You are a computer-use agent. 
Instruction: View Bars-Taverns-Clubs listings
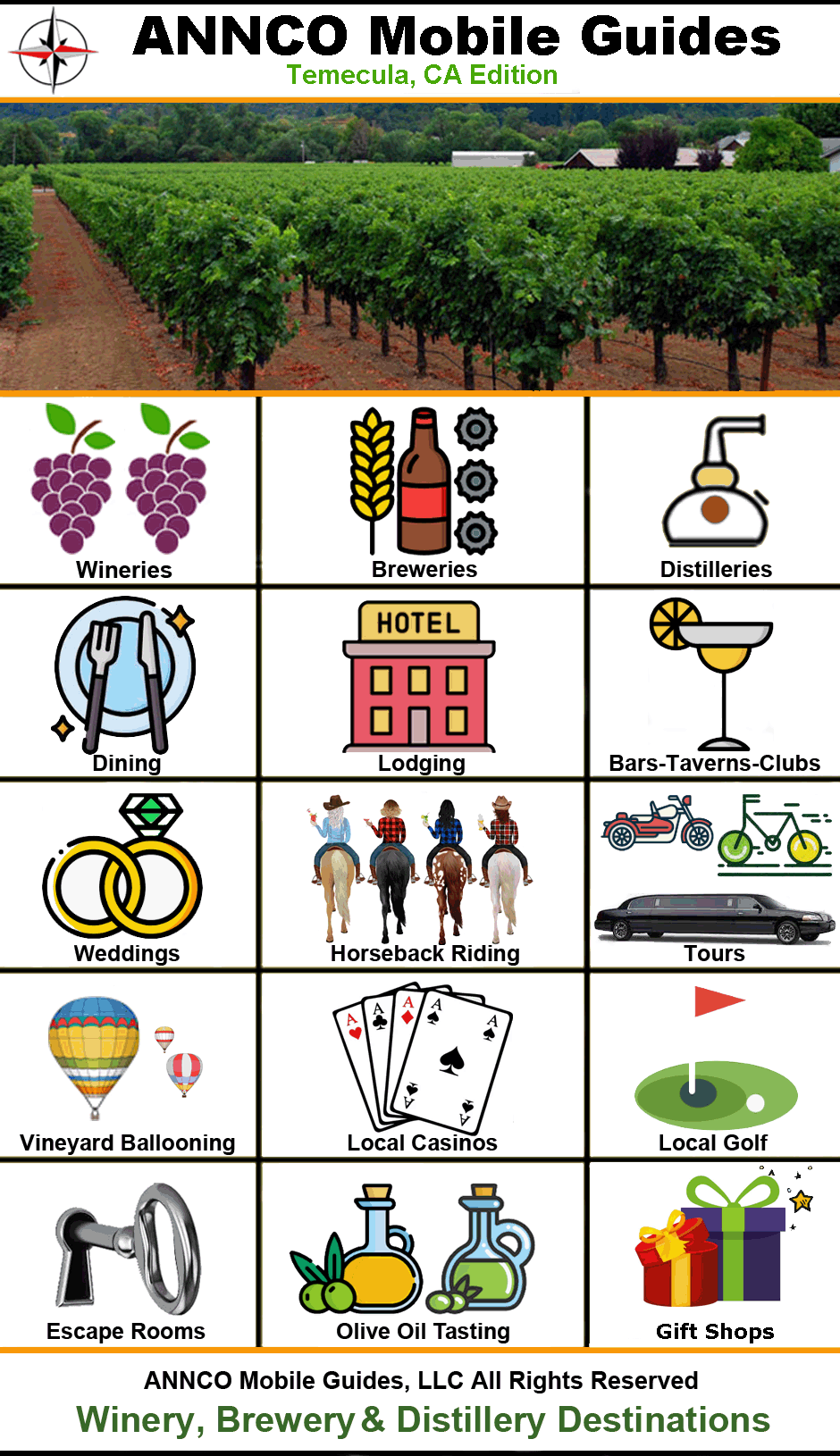tap(715, 683)
